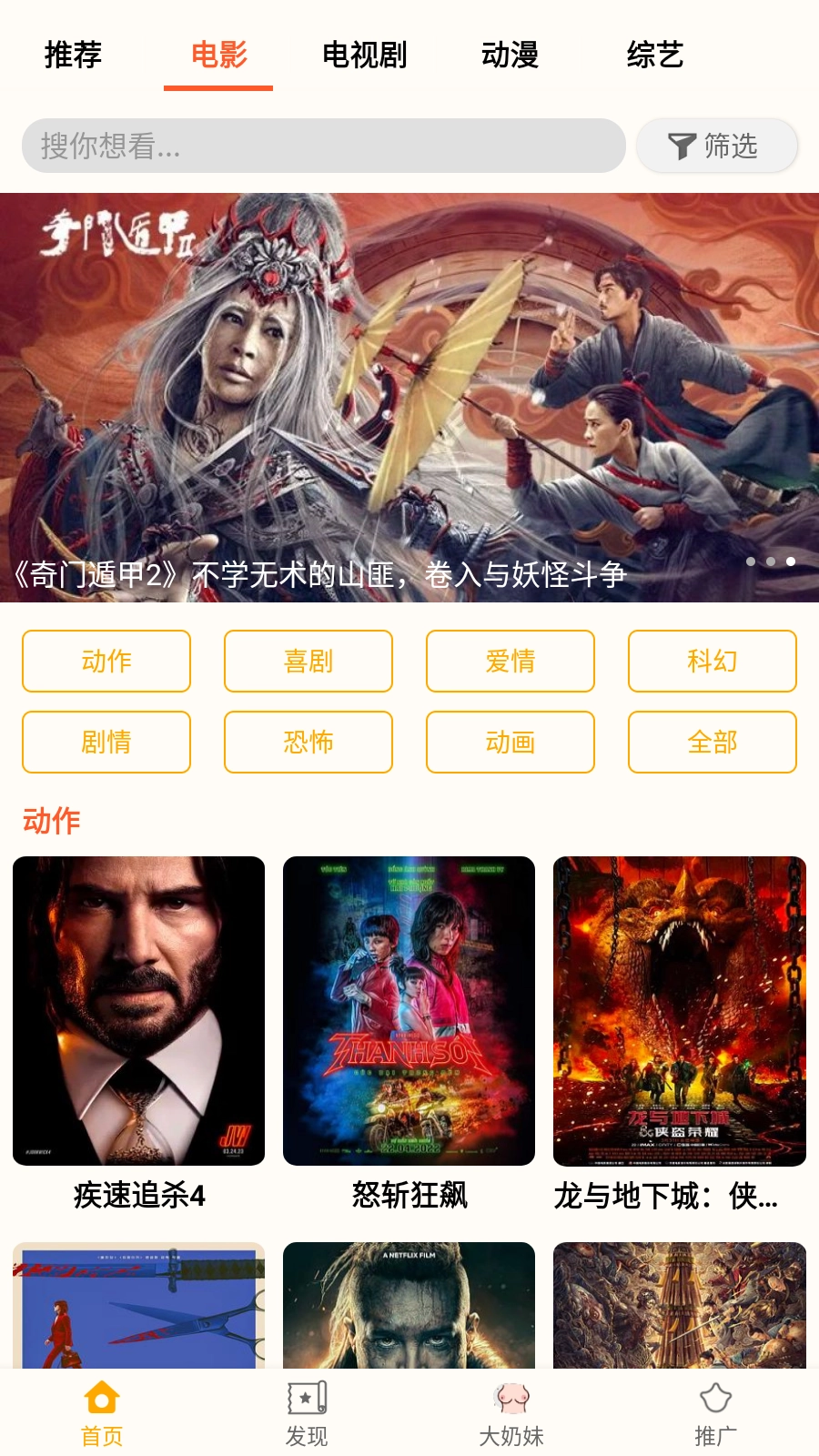Open the 怒斩狂飙 poster thumbnail

pos(409,1009)
